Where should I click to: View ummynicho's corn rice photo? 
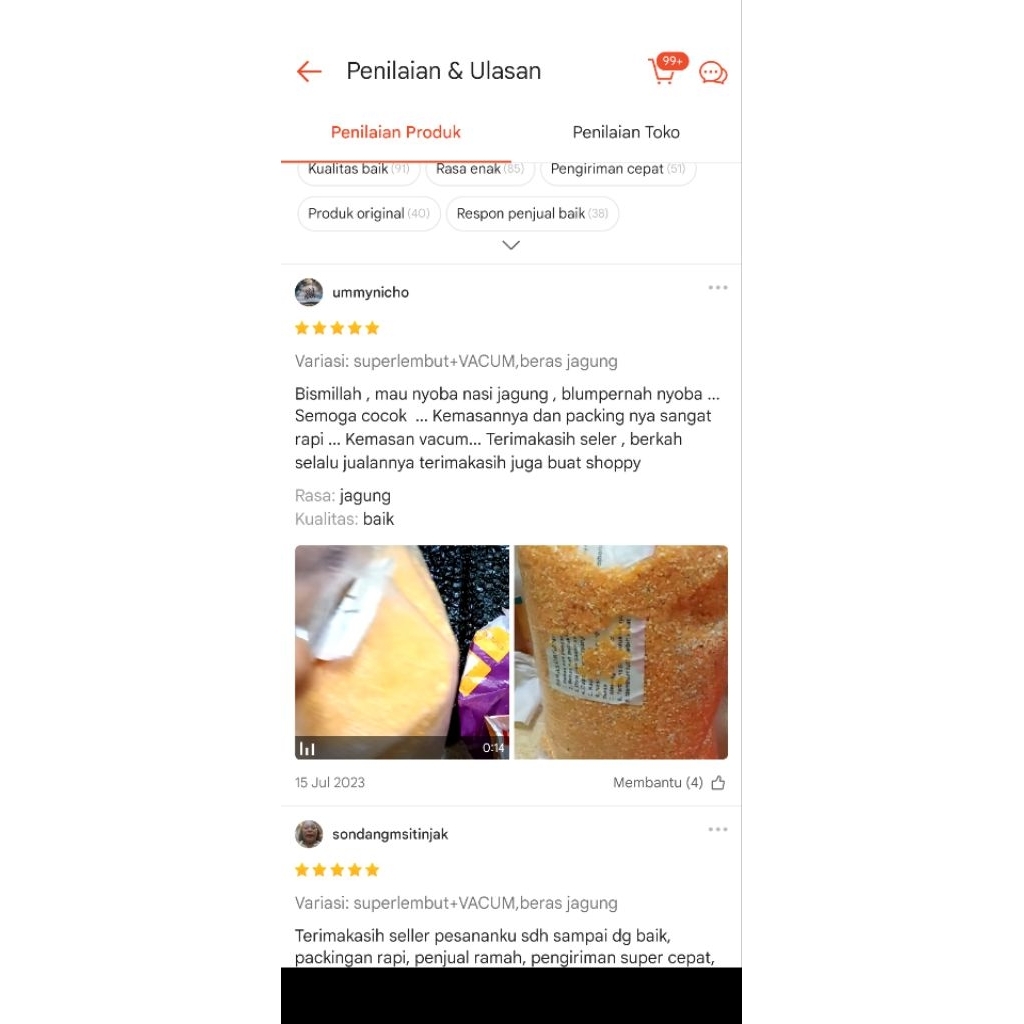[x=621, y=652]
